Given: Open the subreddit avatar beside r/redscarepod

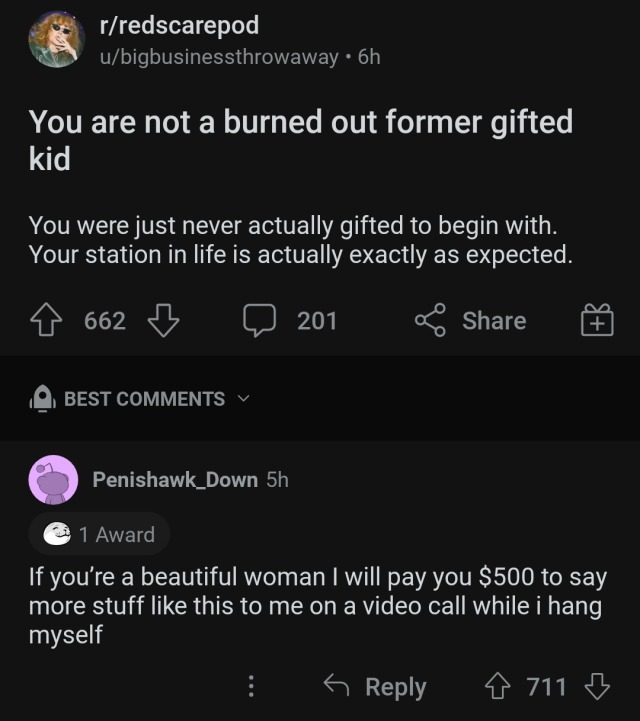Looking at the screenshot, I should (57, 40).
